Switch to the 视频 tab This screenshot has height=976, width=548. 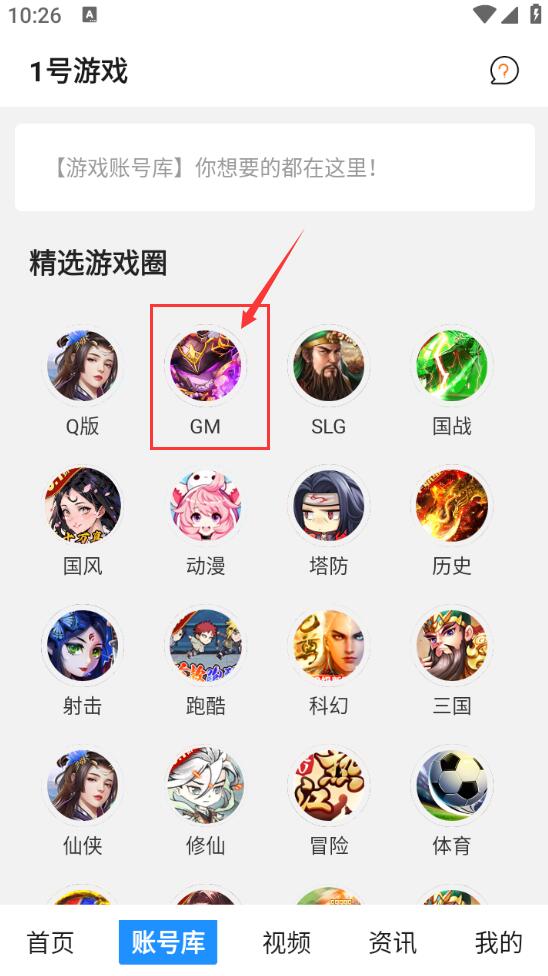tap(286, 942)
